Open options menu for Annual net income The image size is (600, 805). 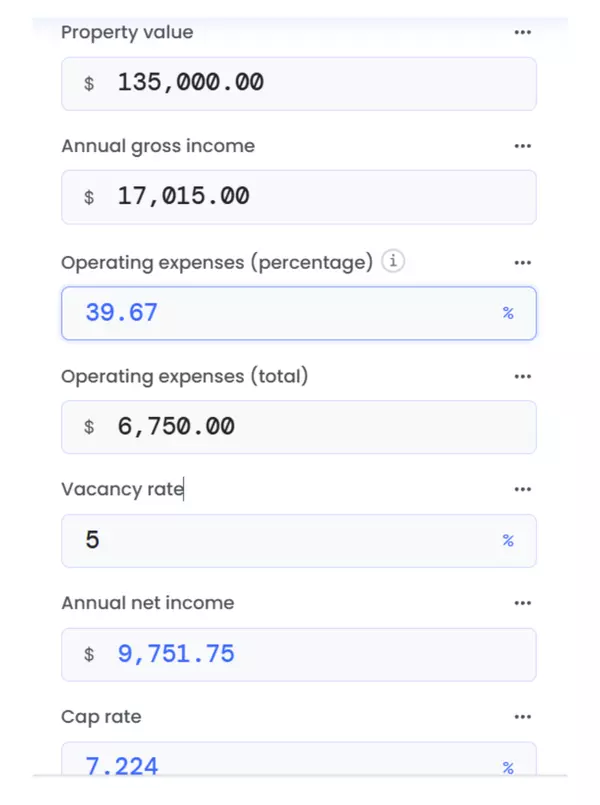pyautogui.click(x=522, y=604)
